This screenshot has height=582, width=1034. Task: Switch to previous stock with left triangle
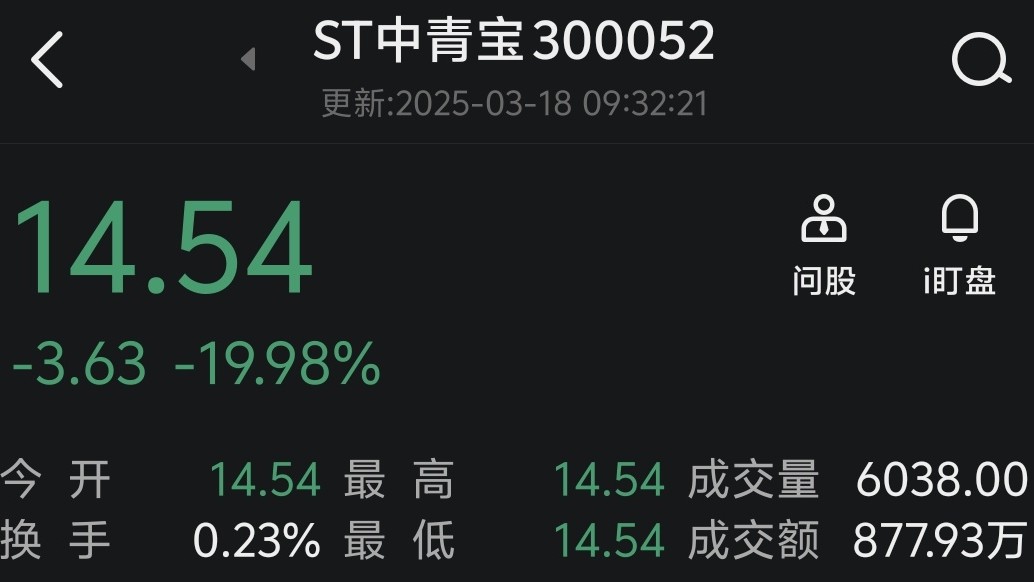pos(248,60)
